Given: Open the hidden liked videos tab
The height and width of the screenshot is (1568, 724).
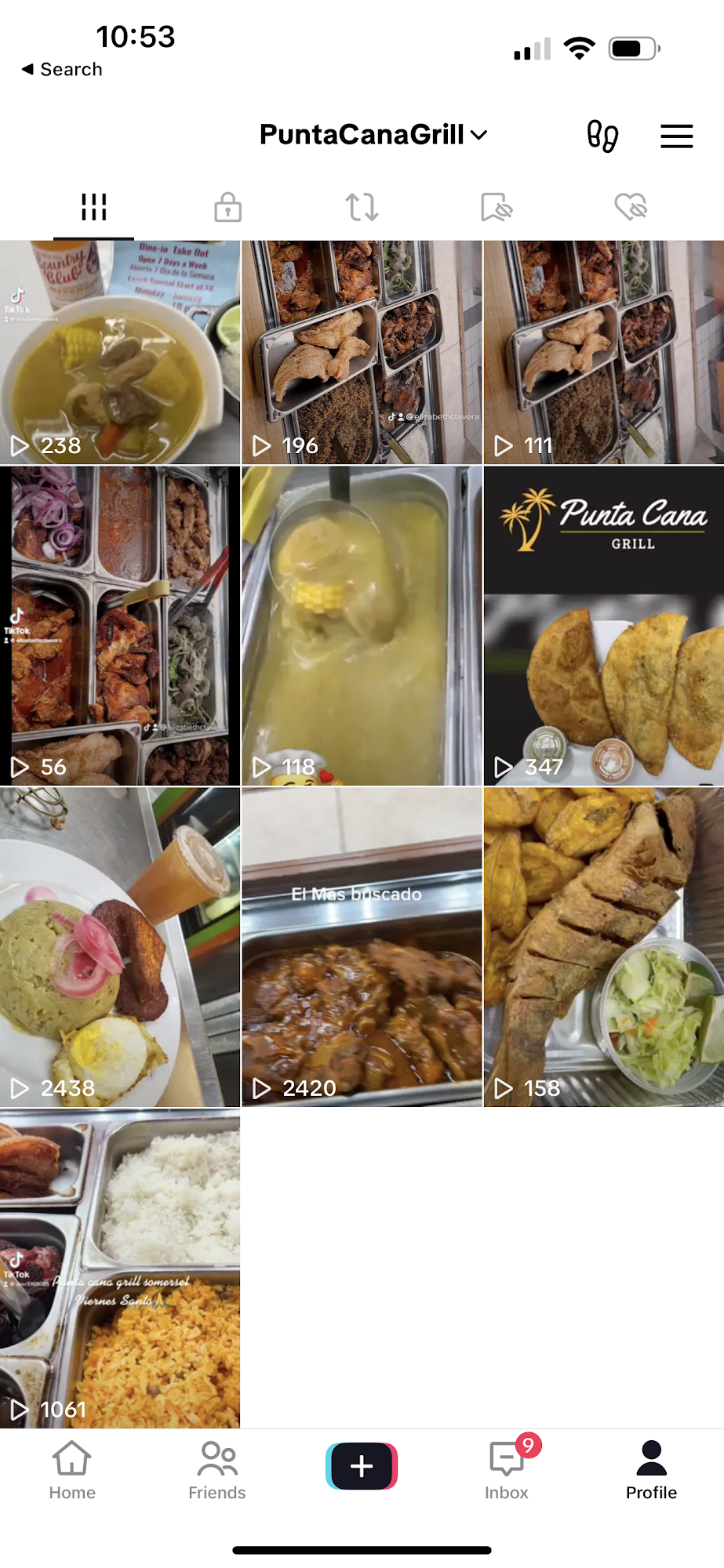Looking at the screenshot, I should (631, 207).
